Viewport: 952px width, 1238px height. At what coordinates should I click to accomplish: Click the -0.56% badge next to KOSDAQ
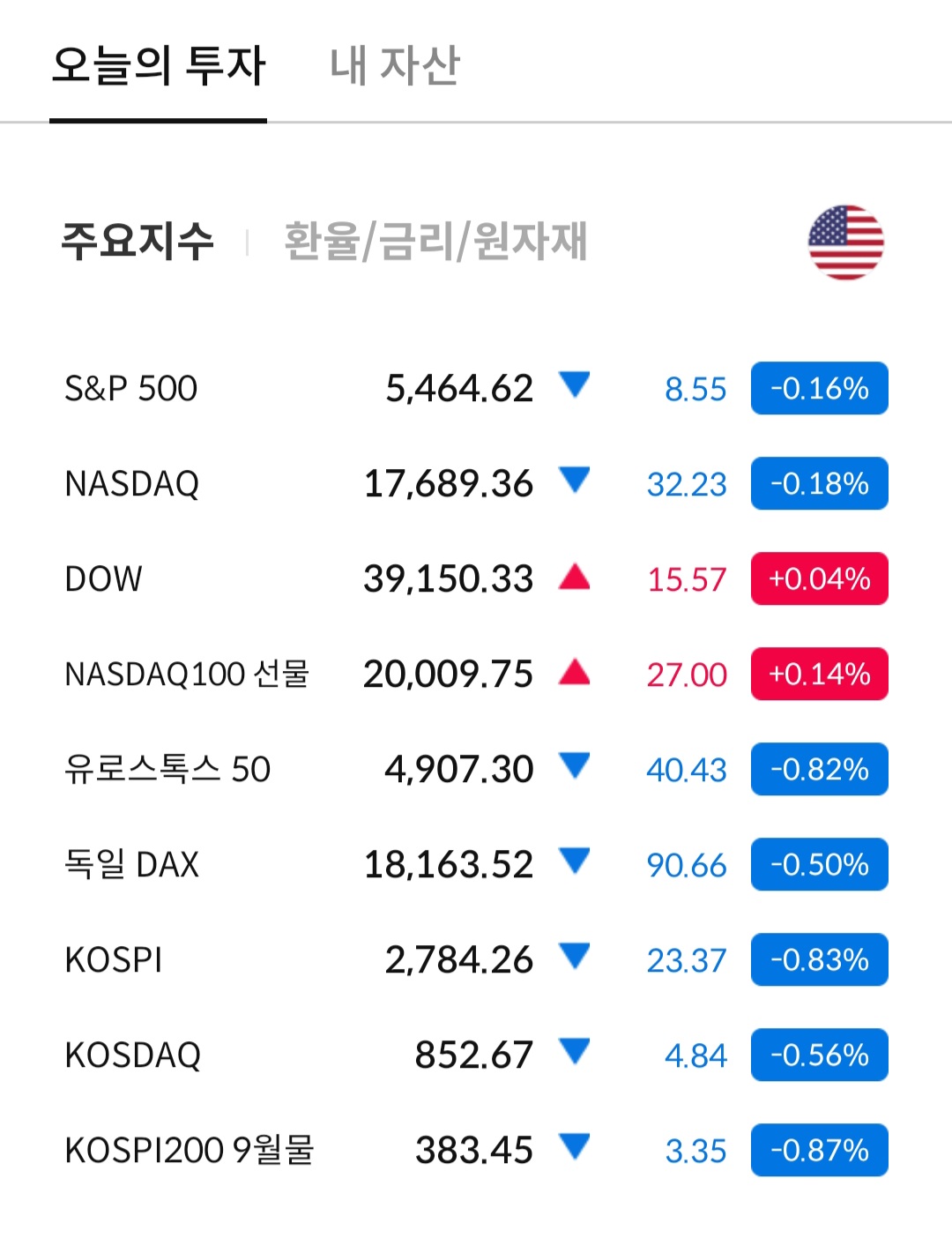click(819, 1055)
